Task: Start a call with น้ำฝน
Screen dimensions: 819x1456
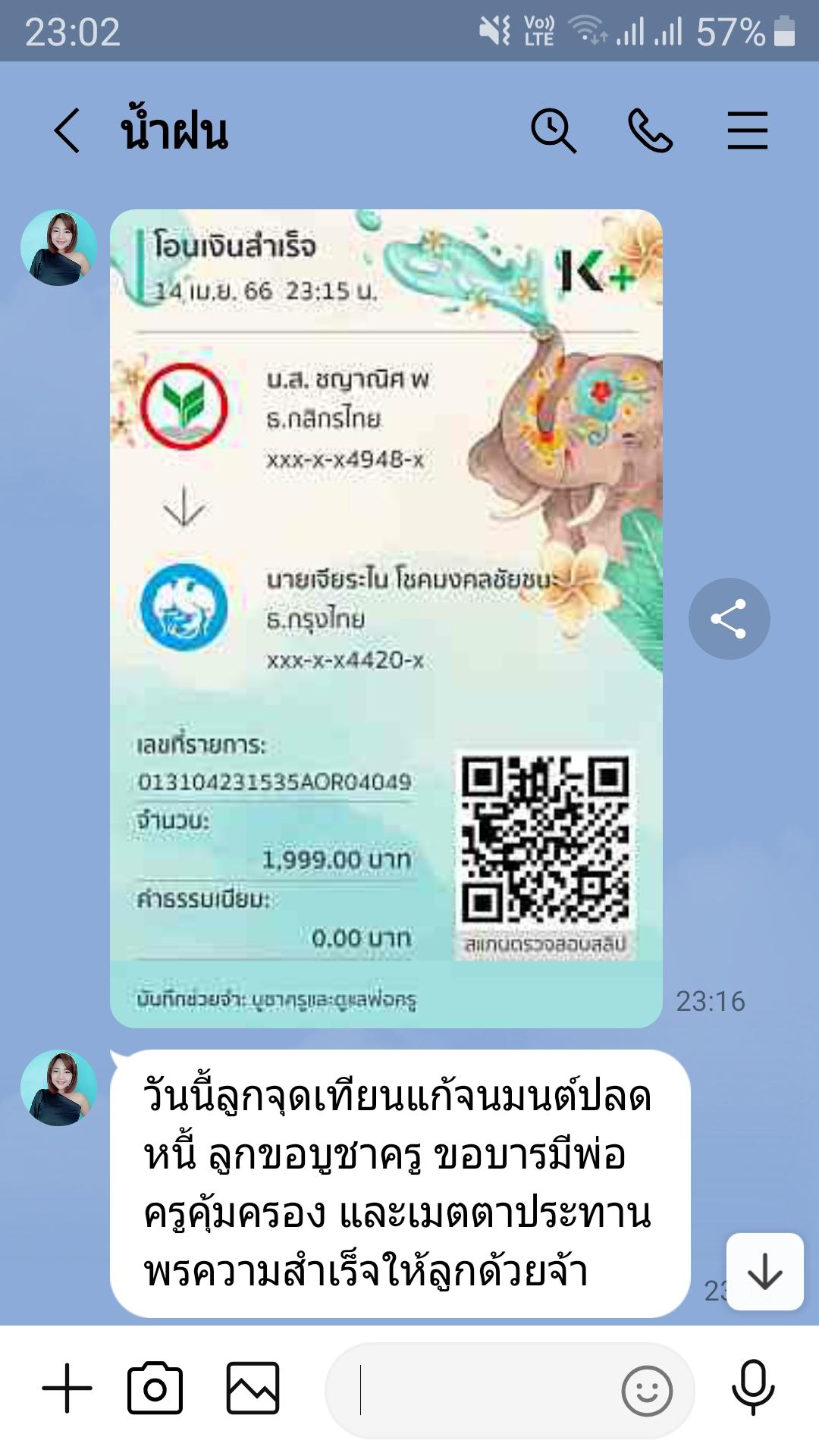Action: 650,130
